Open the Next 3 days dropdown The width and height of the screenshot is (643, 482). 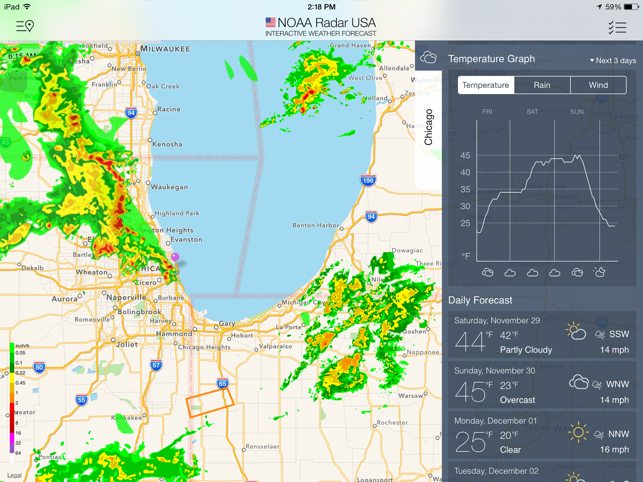tap(612, 60)
